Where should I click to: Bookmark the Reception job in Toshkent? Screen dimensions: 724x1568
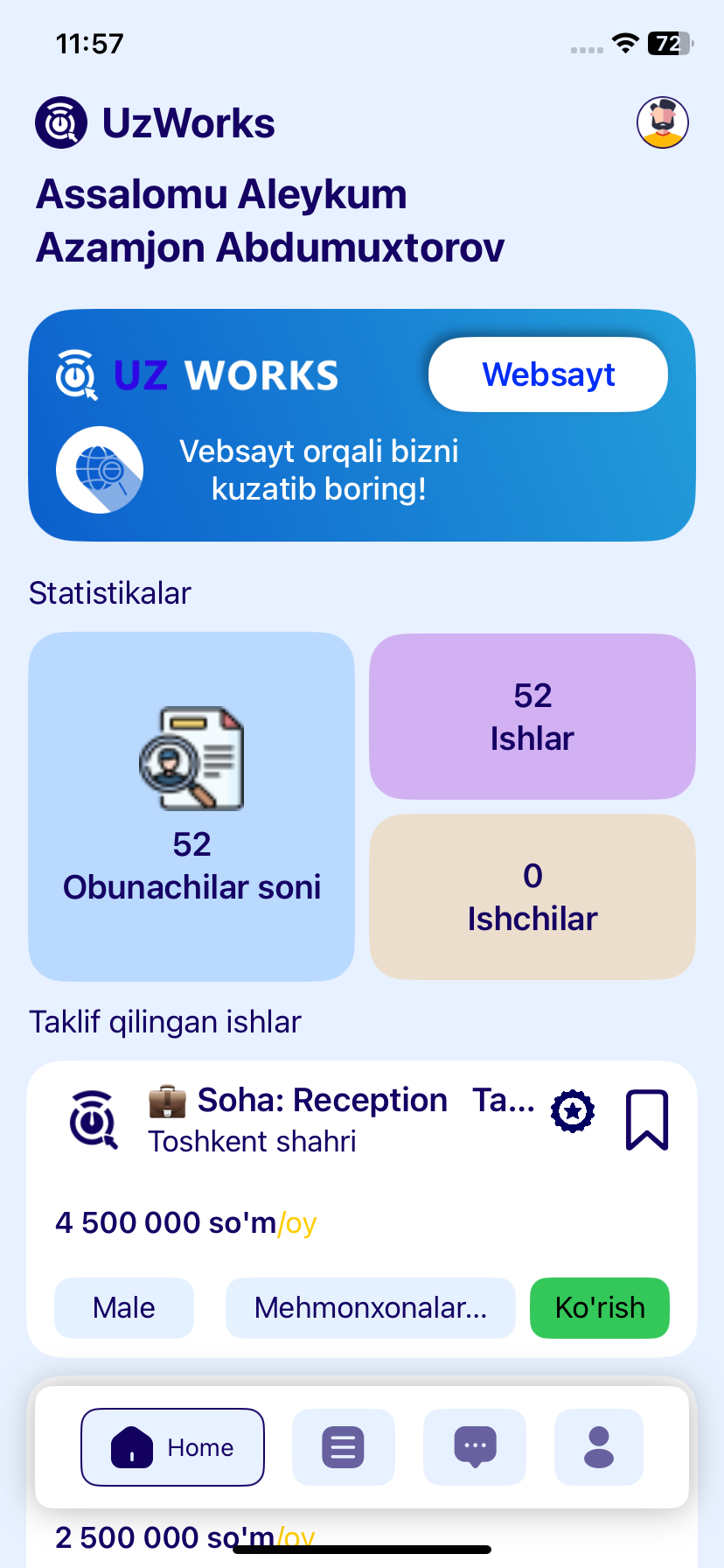pos(647,1119)
